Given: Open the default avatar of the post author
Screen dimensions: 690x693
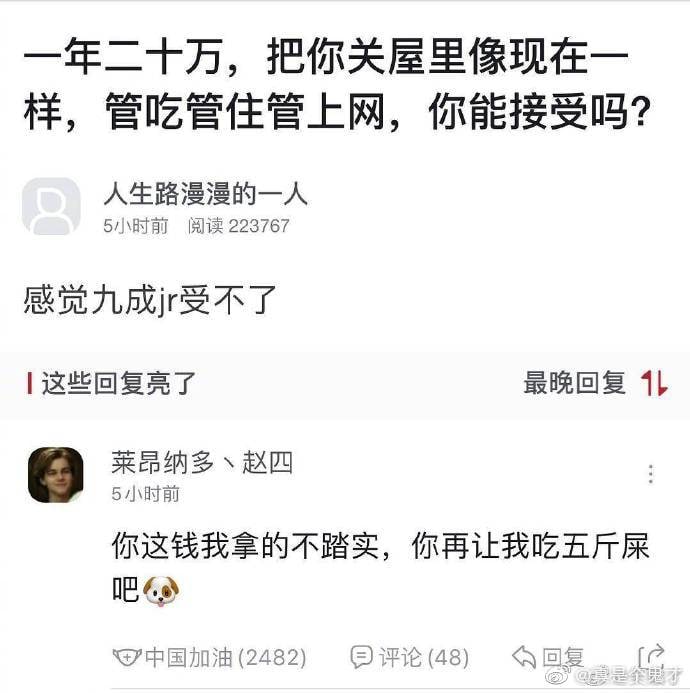Looking at the screenshot, I should tap(51, 206).
